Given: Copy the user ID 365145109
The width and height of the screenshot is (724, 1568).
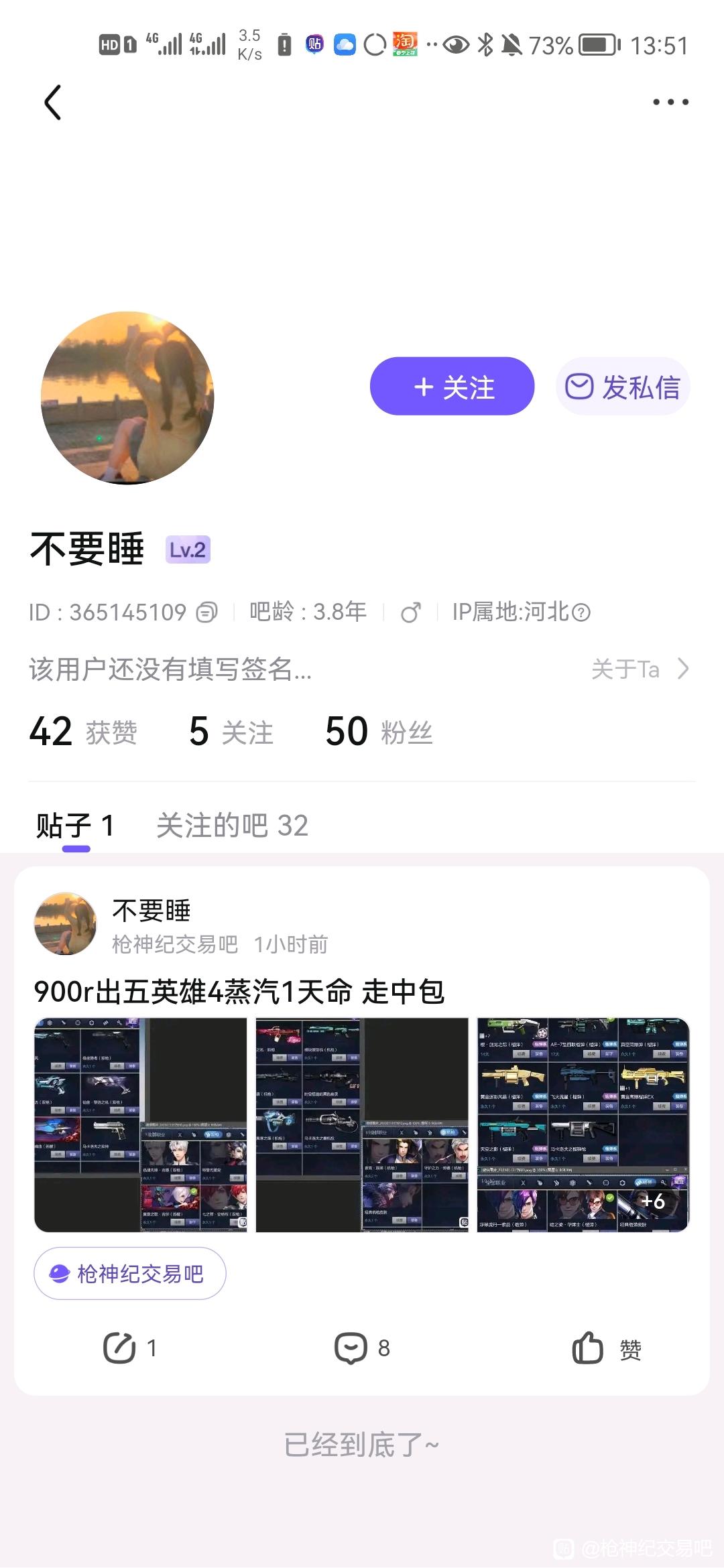Looking at the screenshot, I should point(207,612).
